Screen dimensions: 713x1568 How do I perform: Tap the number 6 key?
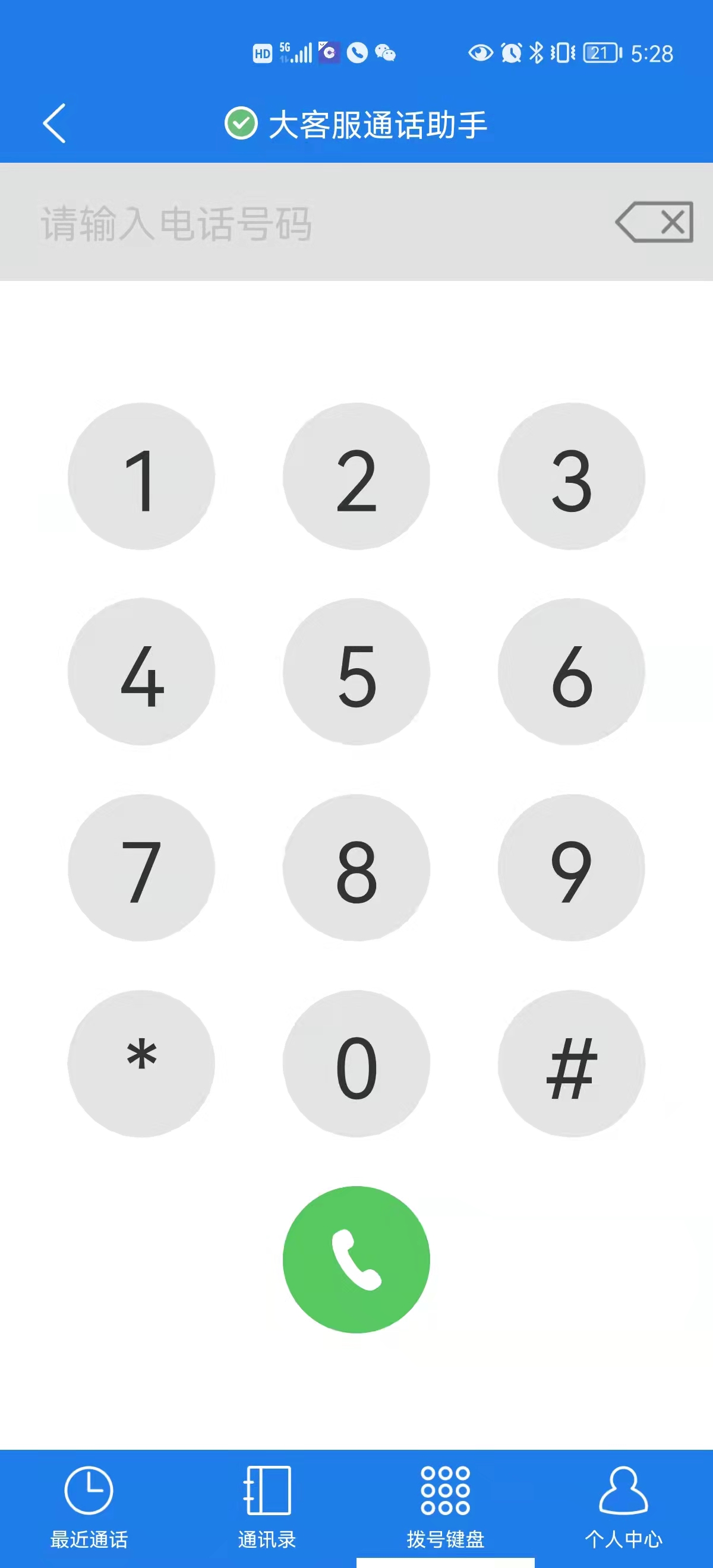point(571,672)
